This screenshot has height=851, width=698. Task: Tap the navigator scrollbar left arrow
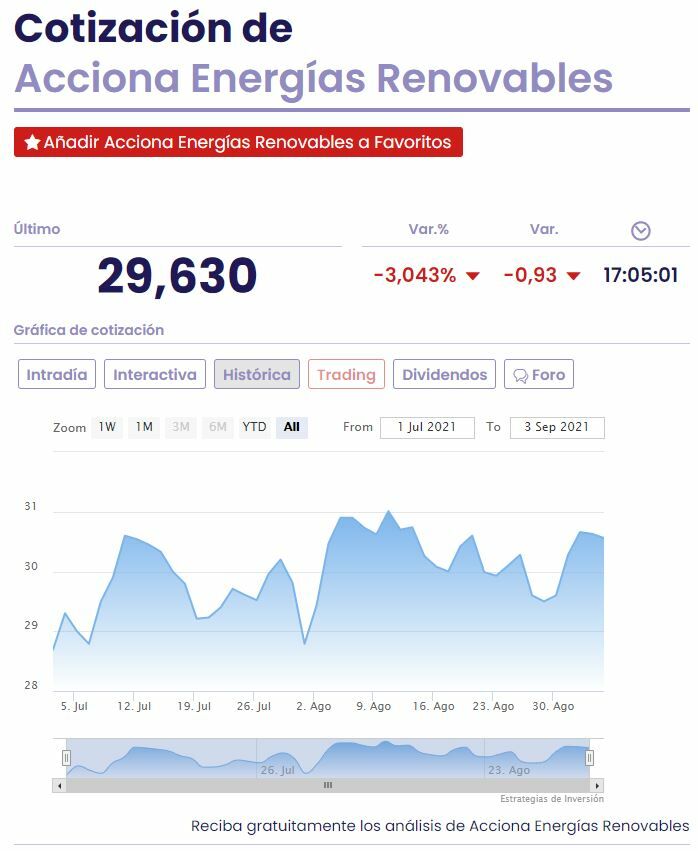tap(59, 786)
